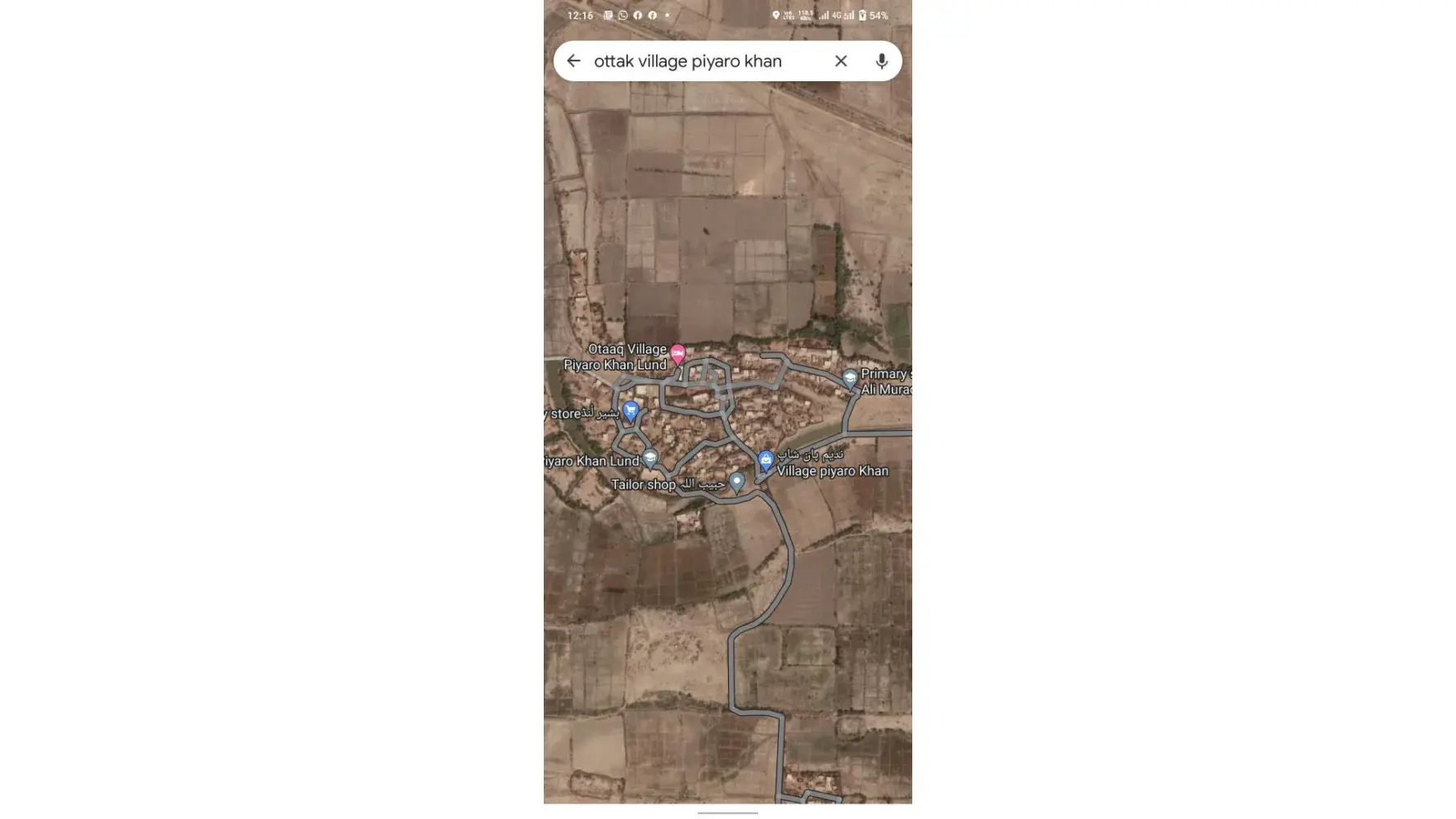Image resolution: width=1456 pixels, height=819 pixels.
Task: Open the Village piyaro Khan shop pin
Action: (766, 460)
